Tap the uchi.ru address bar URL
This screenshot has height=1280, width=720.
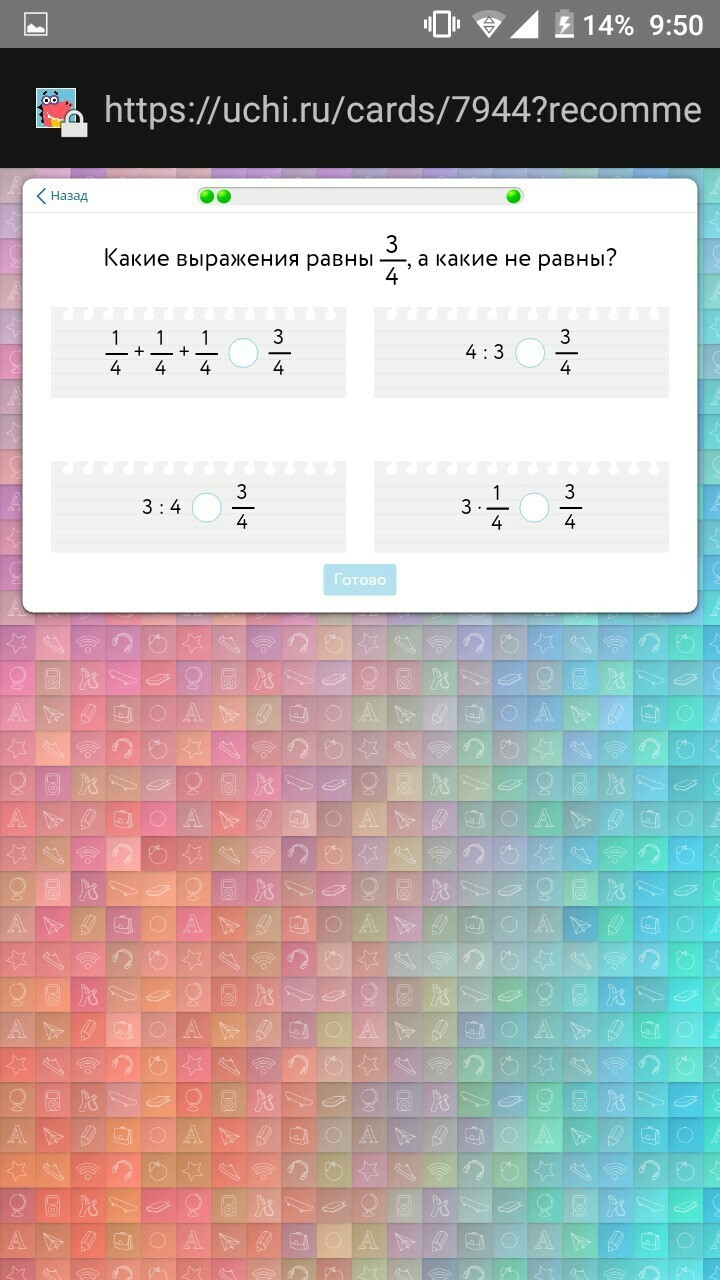click(403, 110)
